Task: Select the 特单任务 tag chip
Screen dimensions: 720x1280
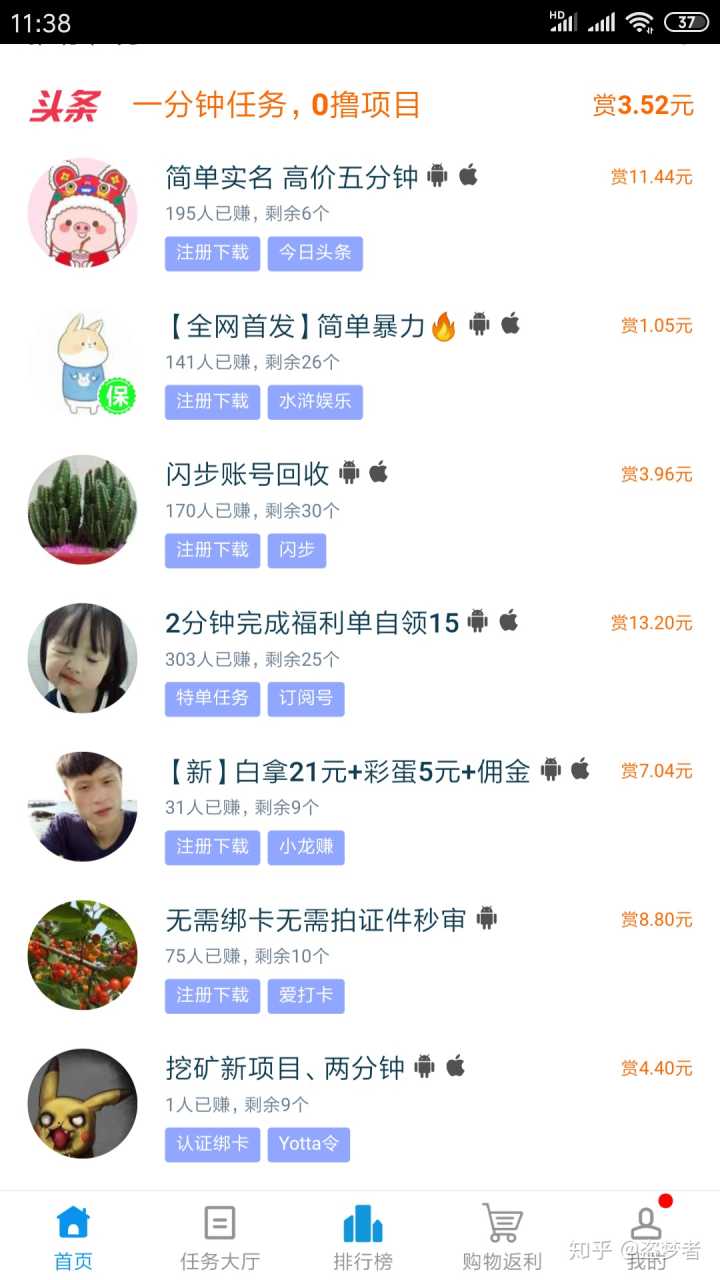Action: click(x=212, y=698)
